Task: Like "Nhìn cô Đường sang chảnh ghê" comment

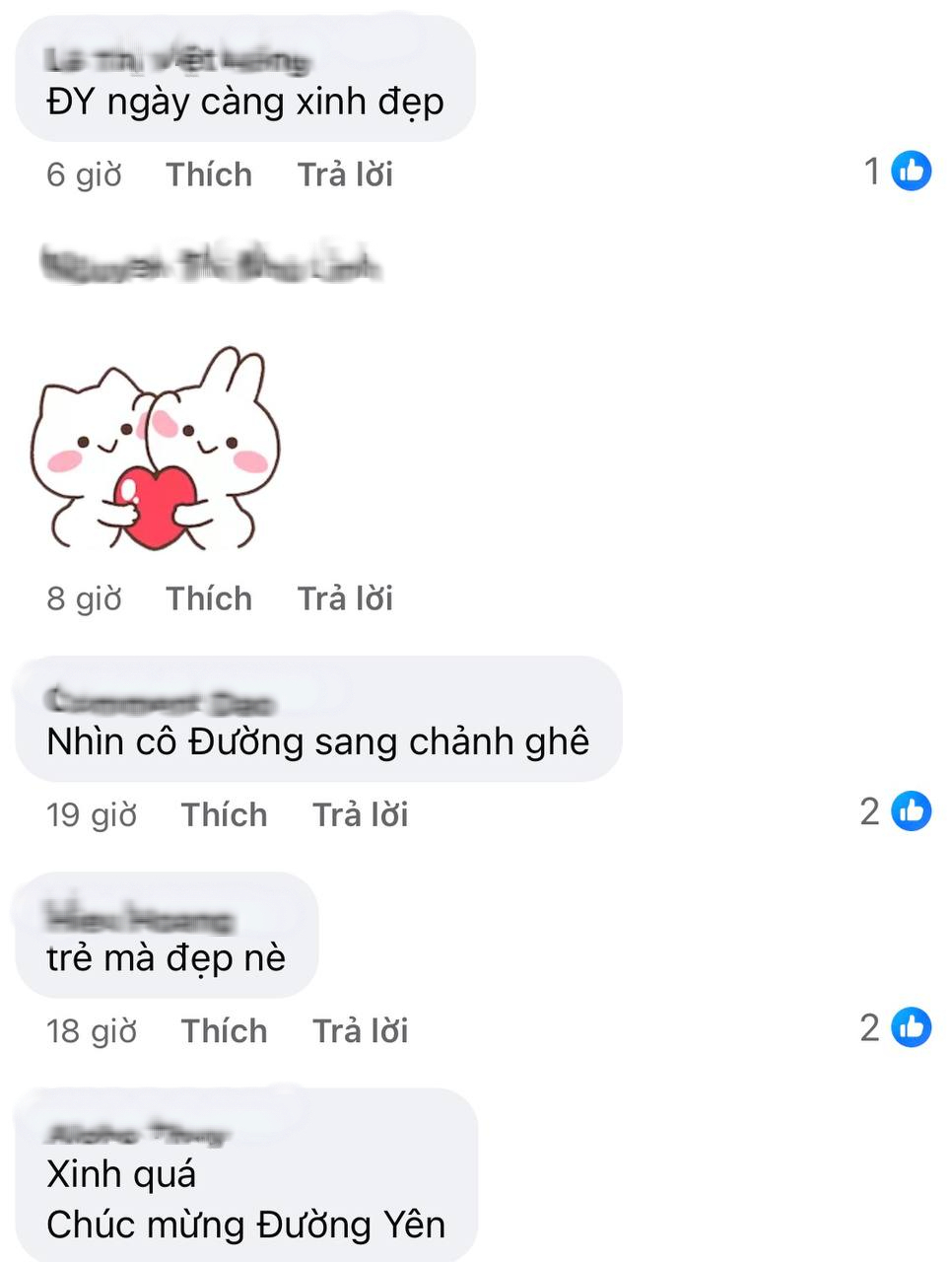Action: click(224, 814)
